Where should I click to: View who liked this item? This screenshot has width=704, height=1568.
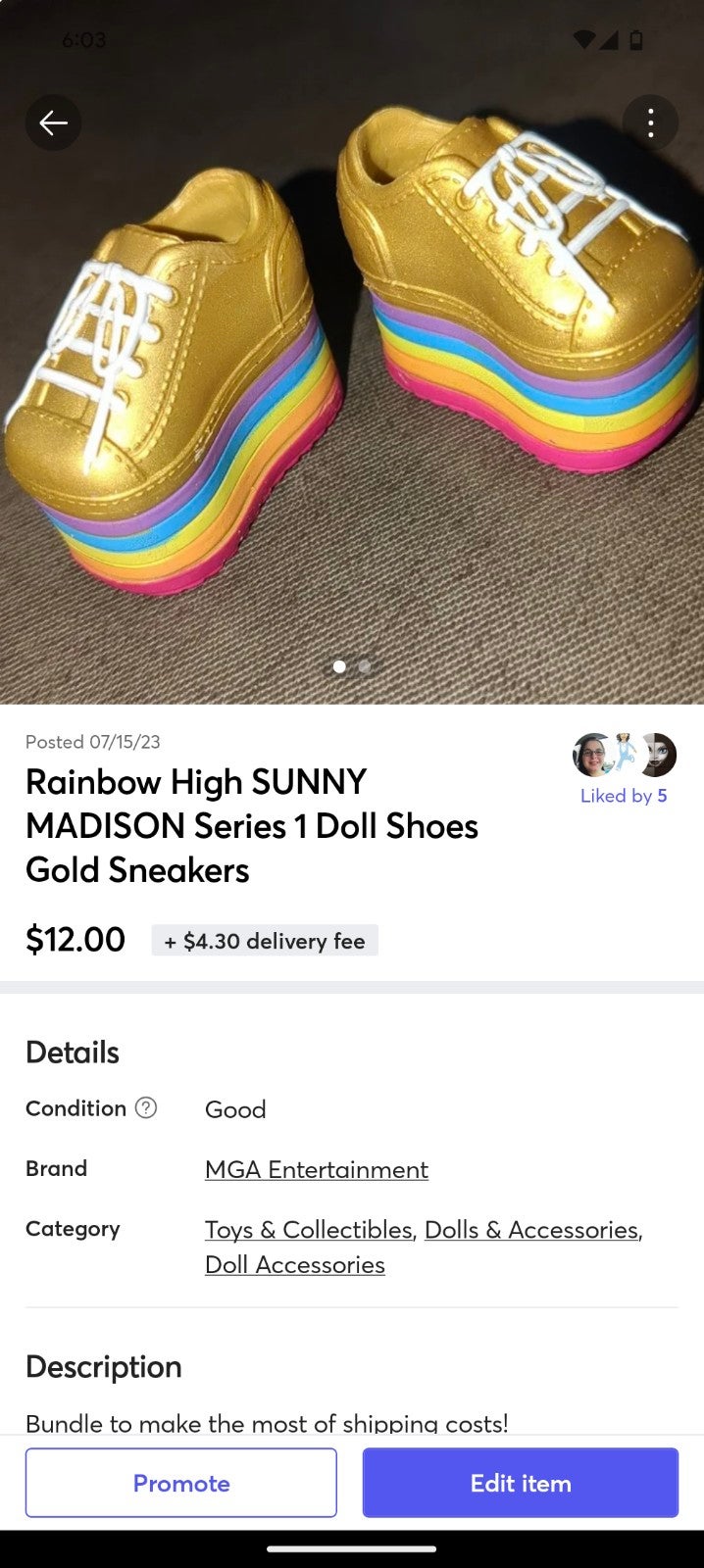(x=624, y=769)
